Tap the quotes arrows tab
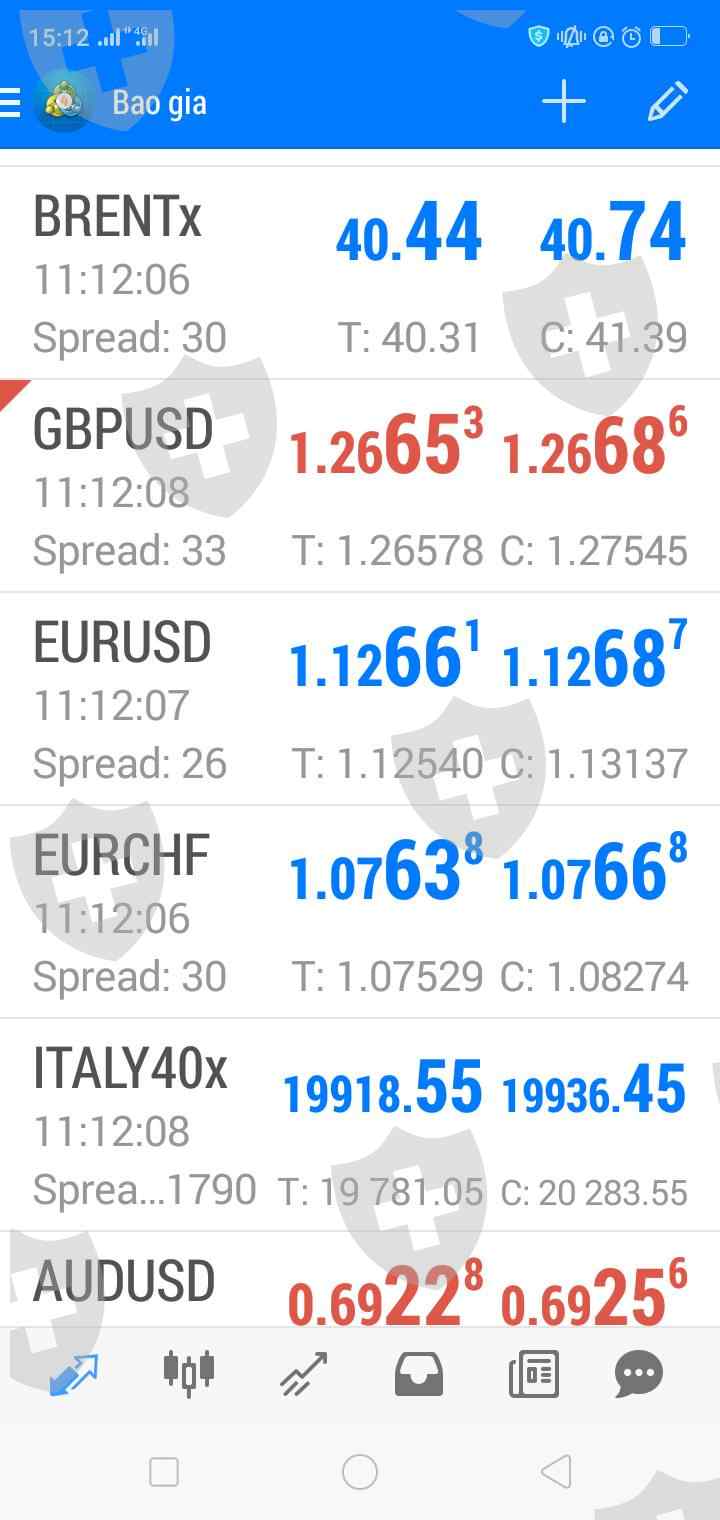This screenshot has height=1520, width=720. 74,1373
